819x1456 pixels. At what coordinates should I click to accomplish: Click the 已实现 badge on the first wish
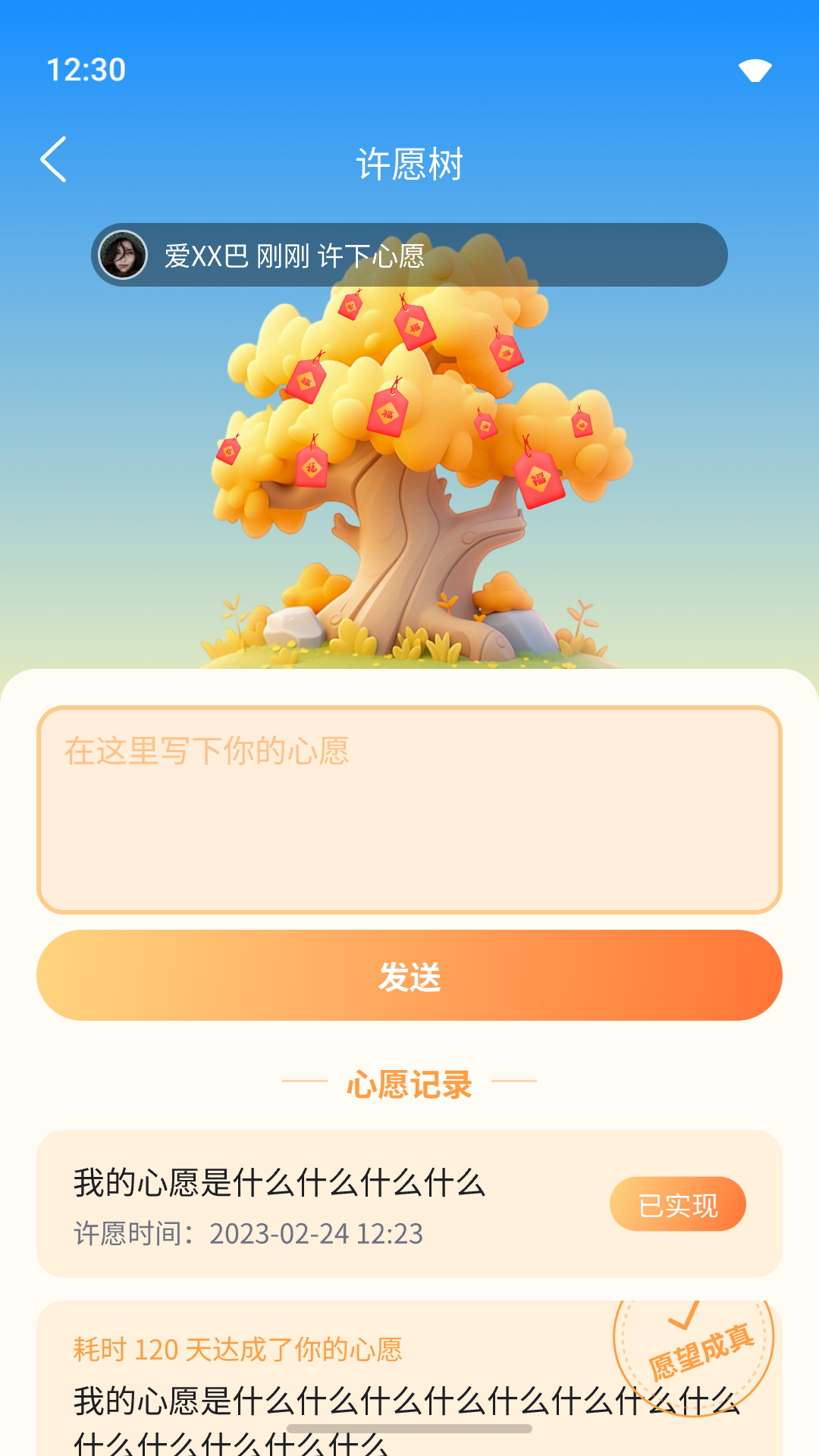(x=677, y=1203)
